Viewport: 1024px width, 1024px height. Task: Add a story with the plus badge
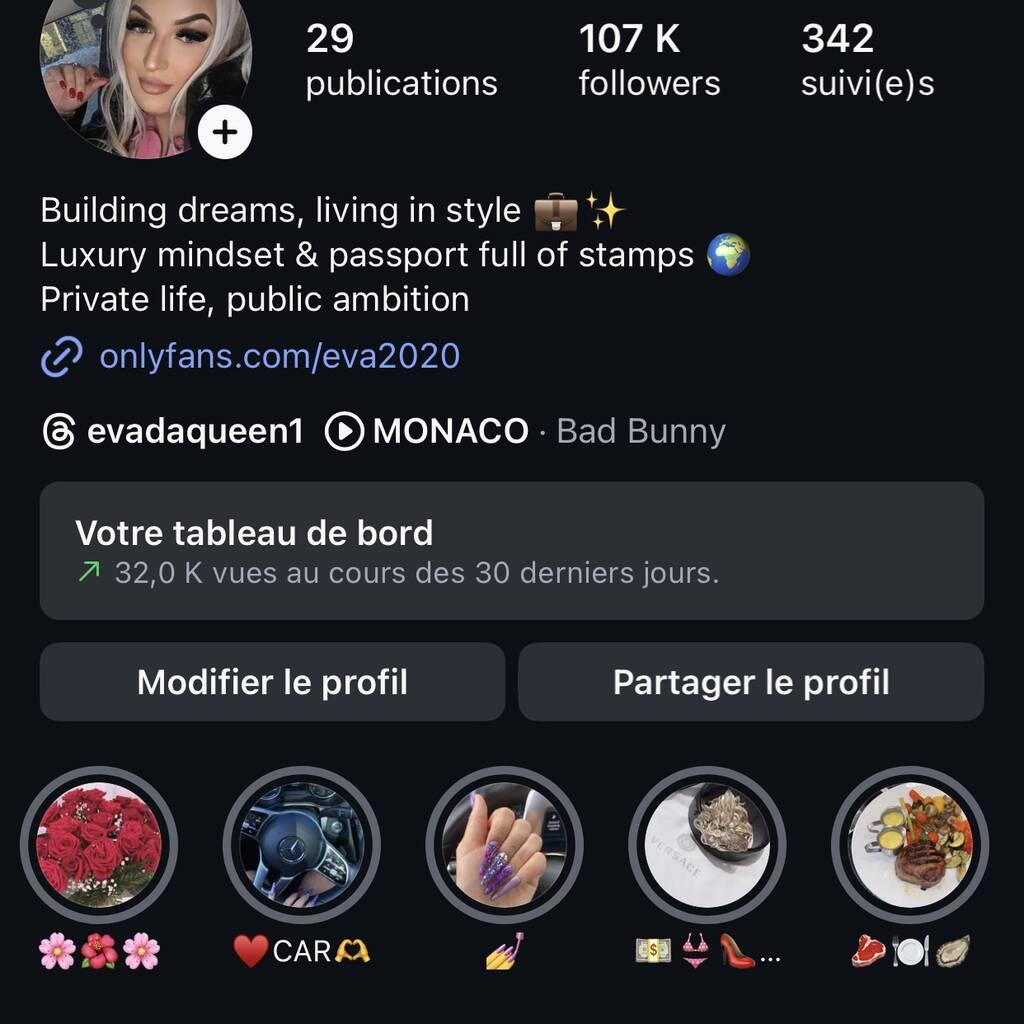[x=225, y=132]
